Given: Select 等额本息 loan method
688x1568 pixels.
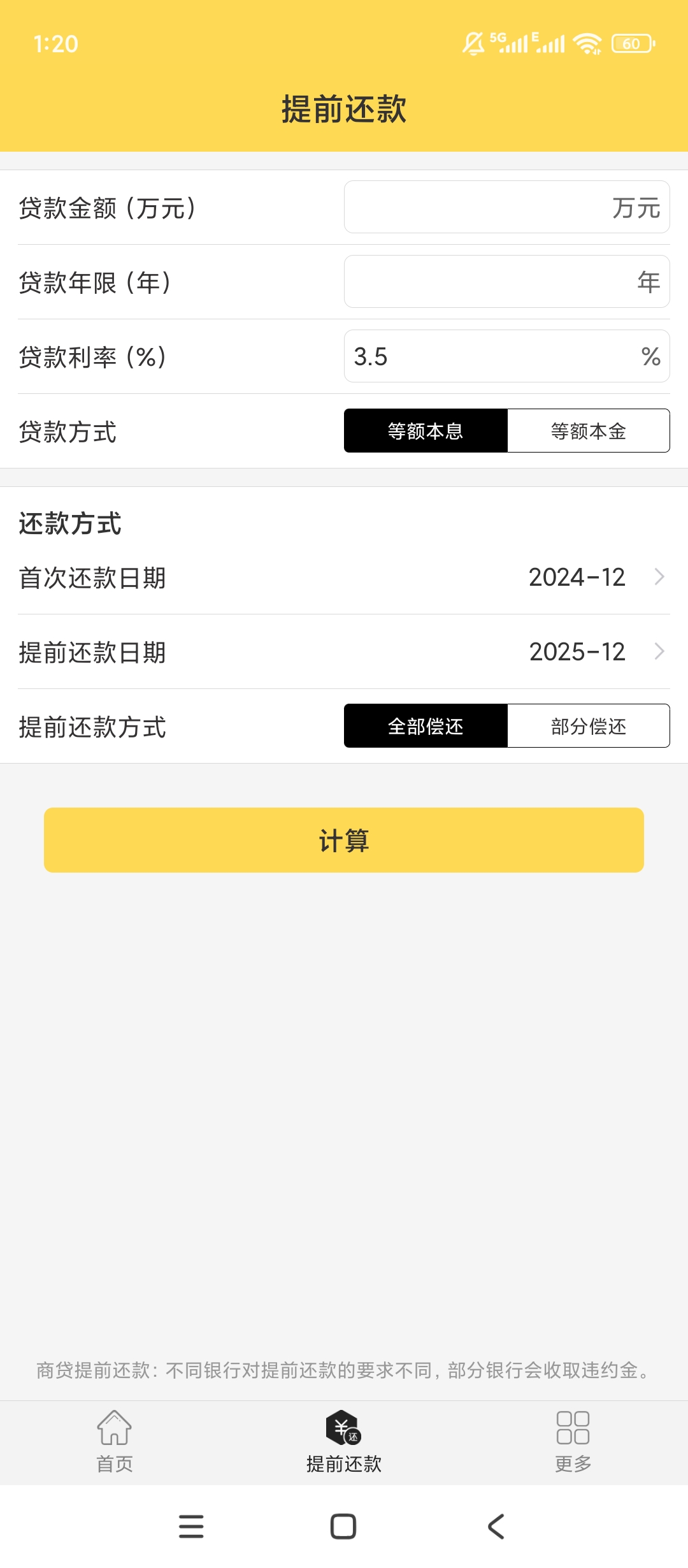Looking at the screenshot, I should point(426,431).
